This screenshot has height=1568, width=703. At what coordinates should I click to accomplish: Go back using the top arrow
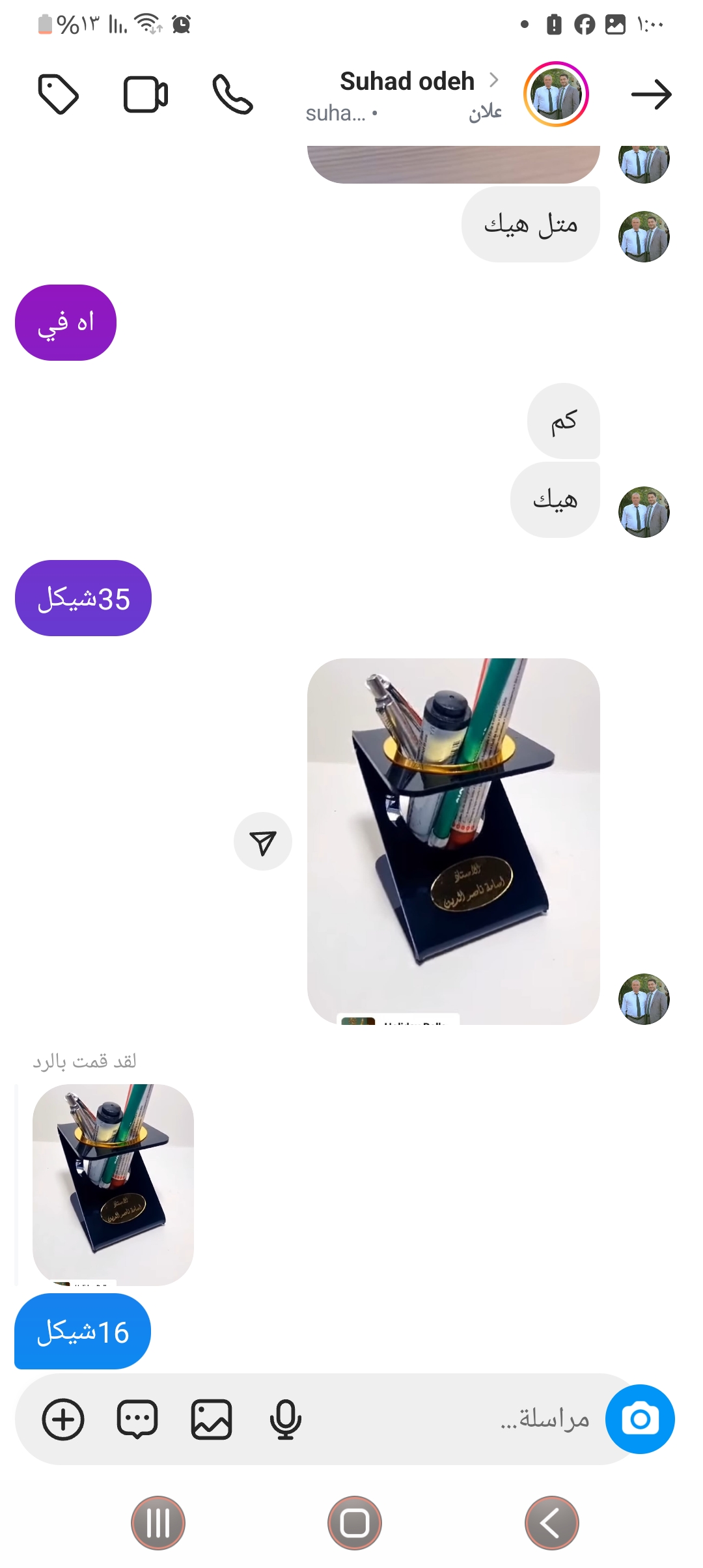pyautogui.click(x=651, y=95)
